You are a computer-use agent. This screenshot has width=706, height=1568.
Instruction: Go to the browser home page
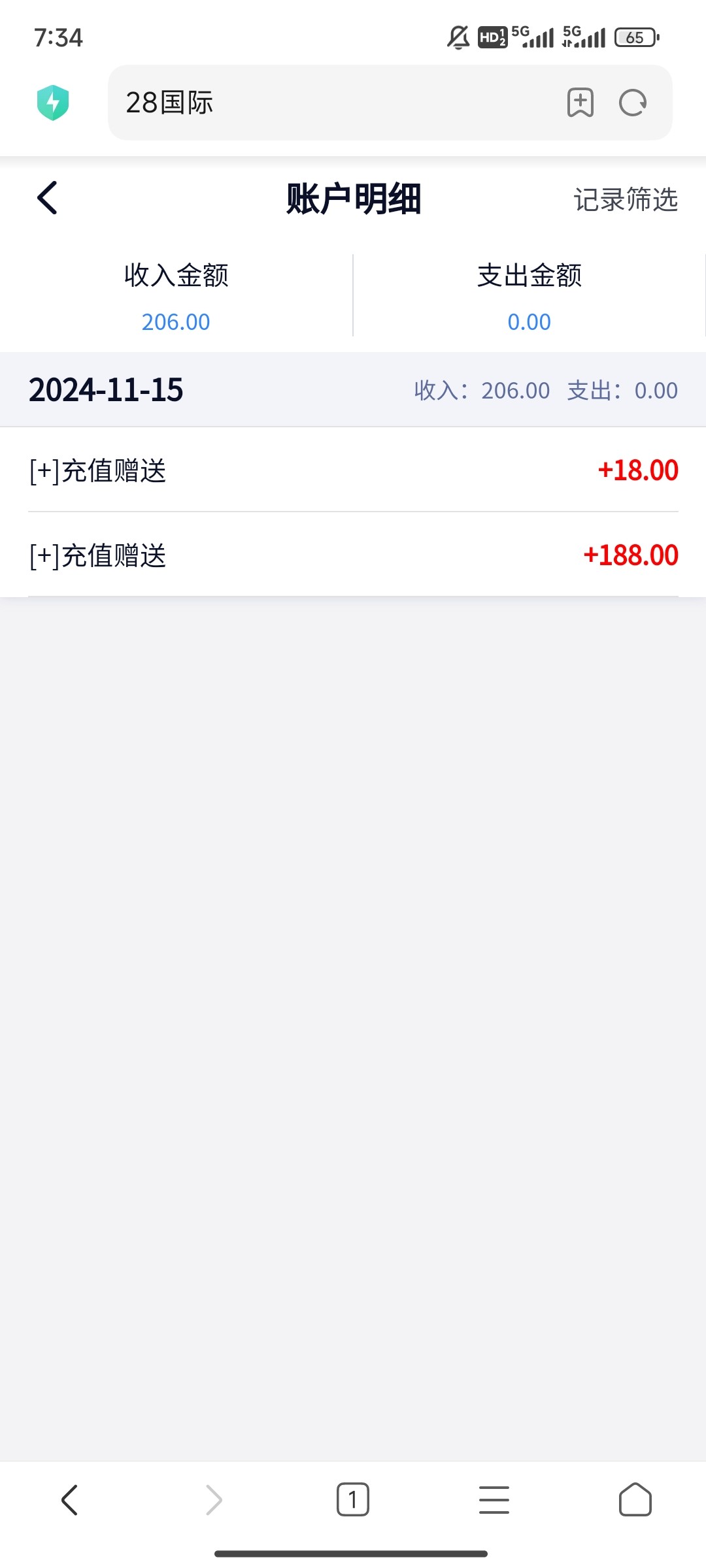click(x=635, y=1499)
